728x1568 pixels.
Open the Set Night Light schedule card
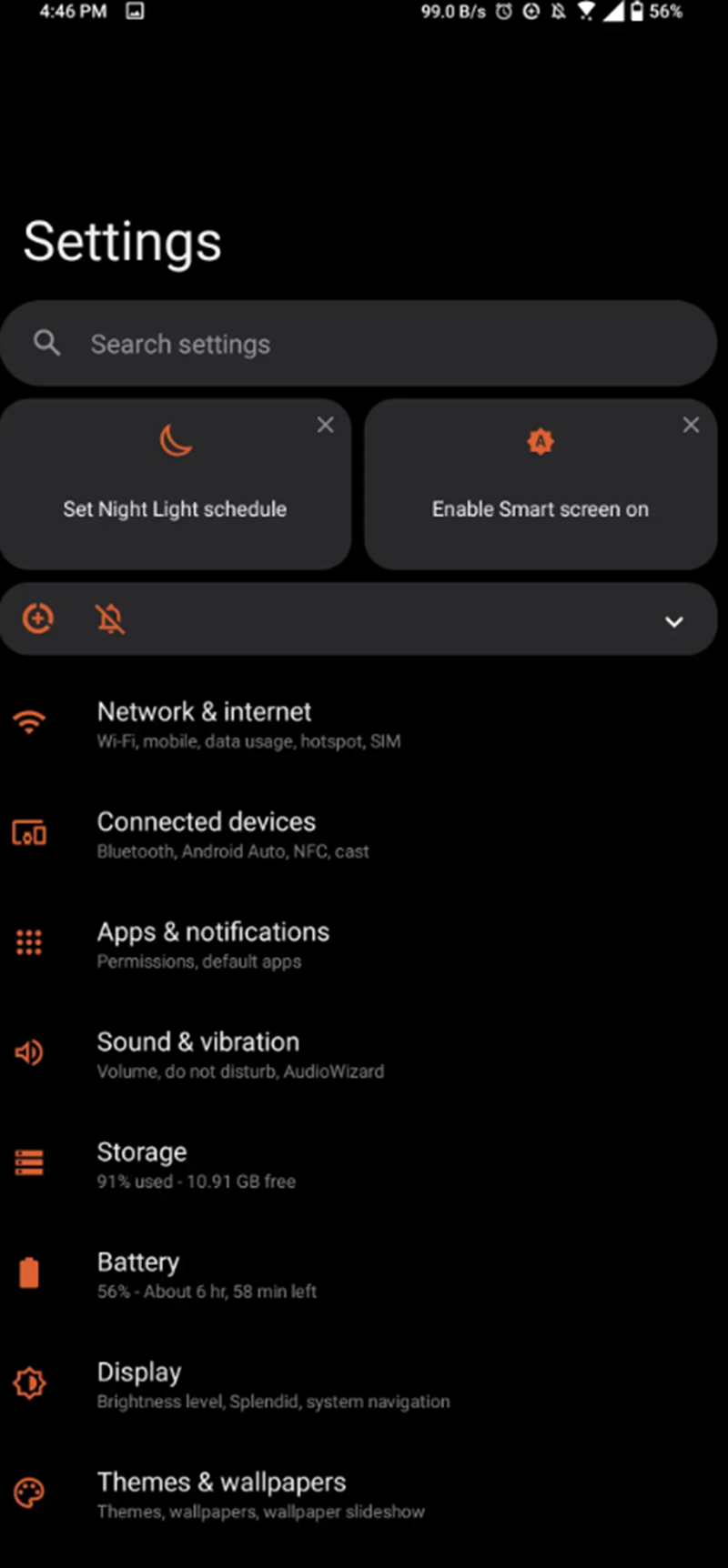(175, 491)
